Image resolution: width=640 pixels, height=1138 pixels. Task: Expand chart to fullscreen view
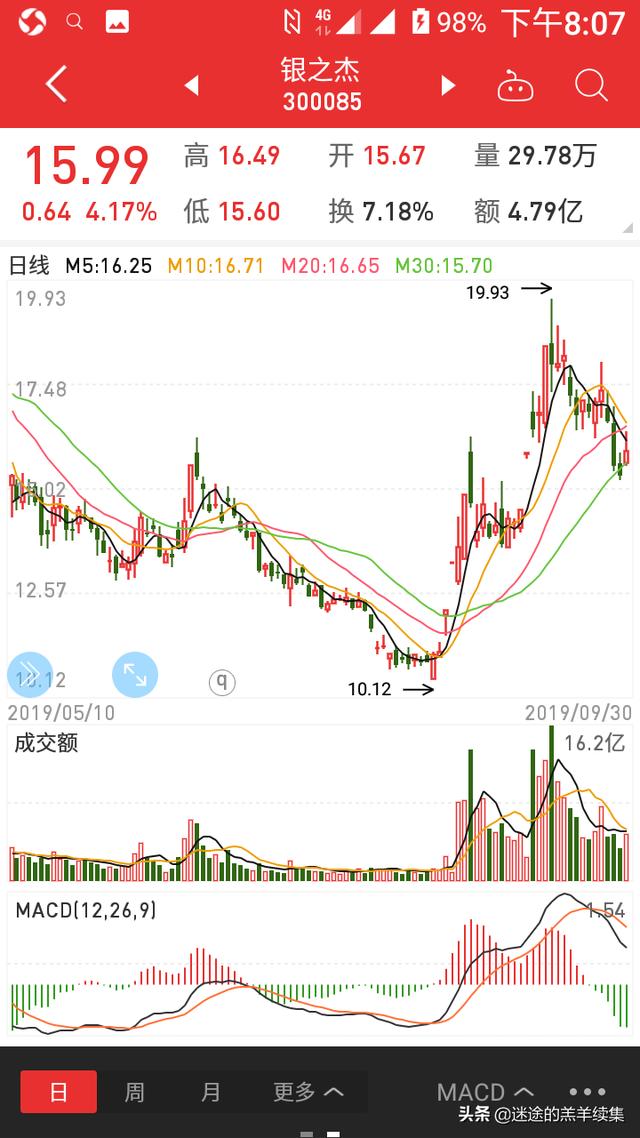coord(135,675)
